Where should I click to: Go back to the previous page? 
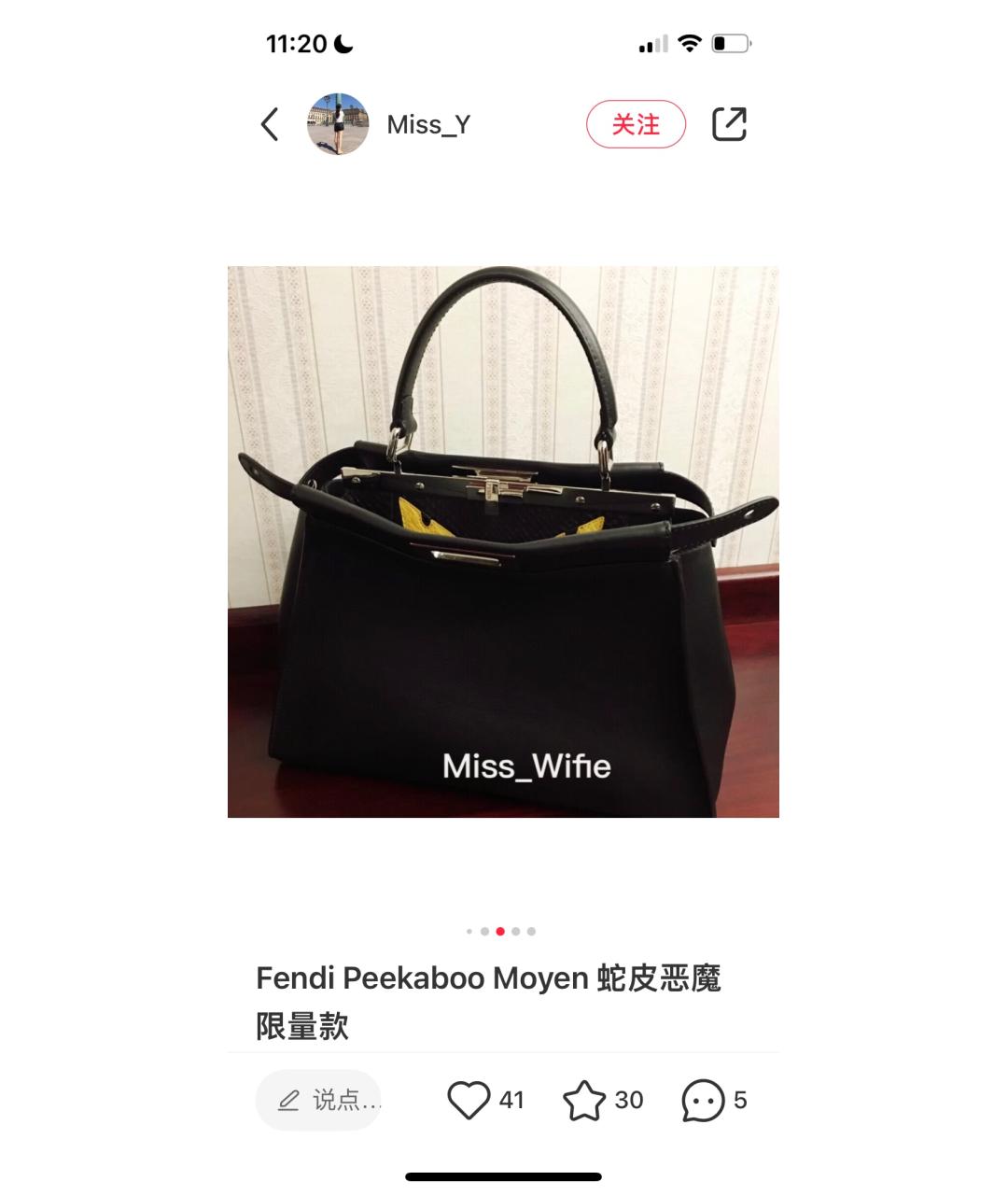pos(270,124)
